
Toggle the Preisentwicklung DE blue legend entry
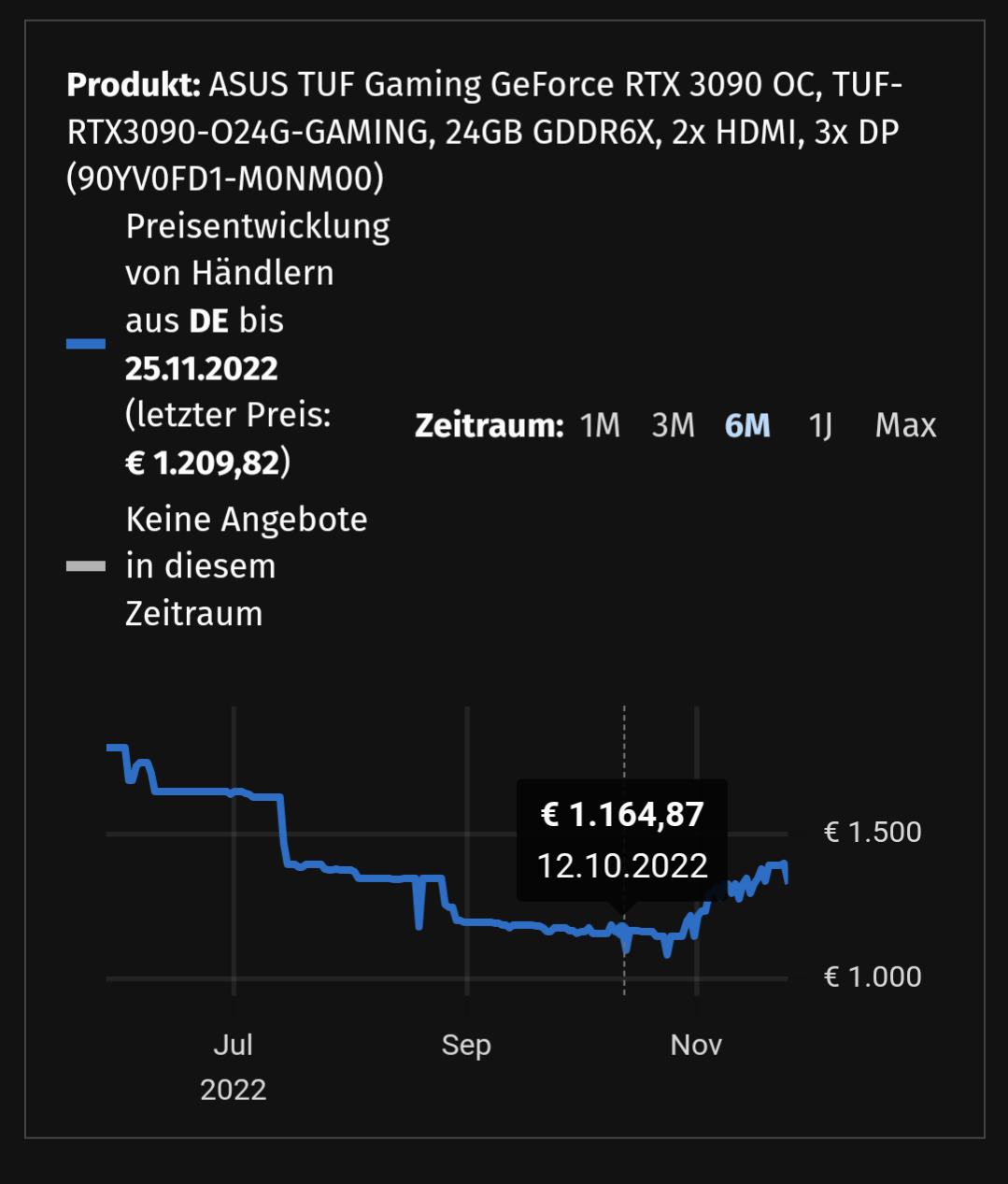(x=228, y=344)
